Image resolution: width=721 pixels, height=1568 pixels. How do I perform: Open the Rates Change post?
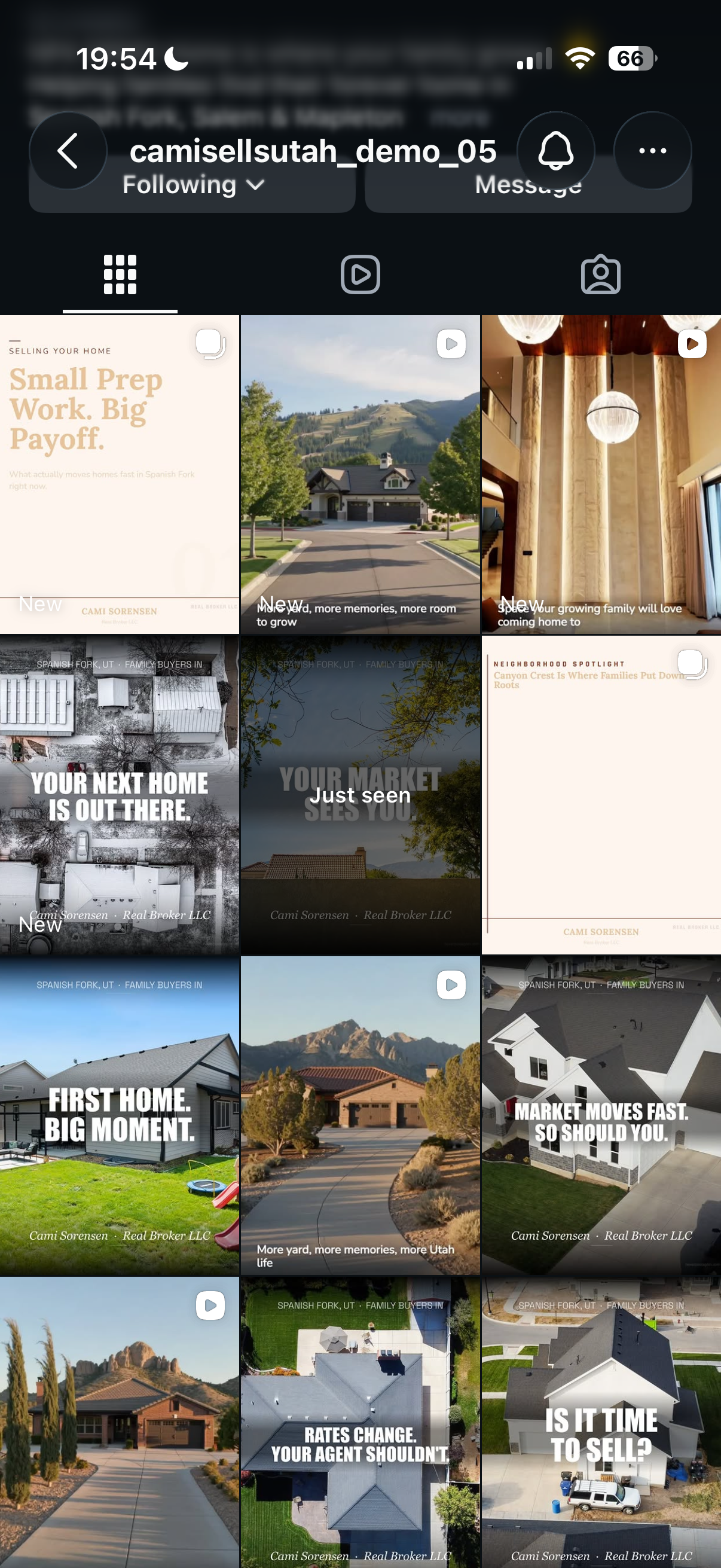tap(360, 1423)
